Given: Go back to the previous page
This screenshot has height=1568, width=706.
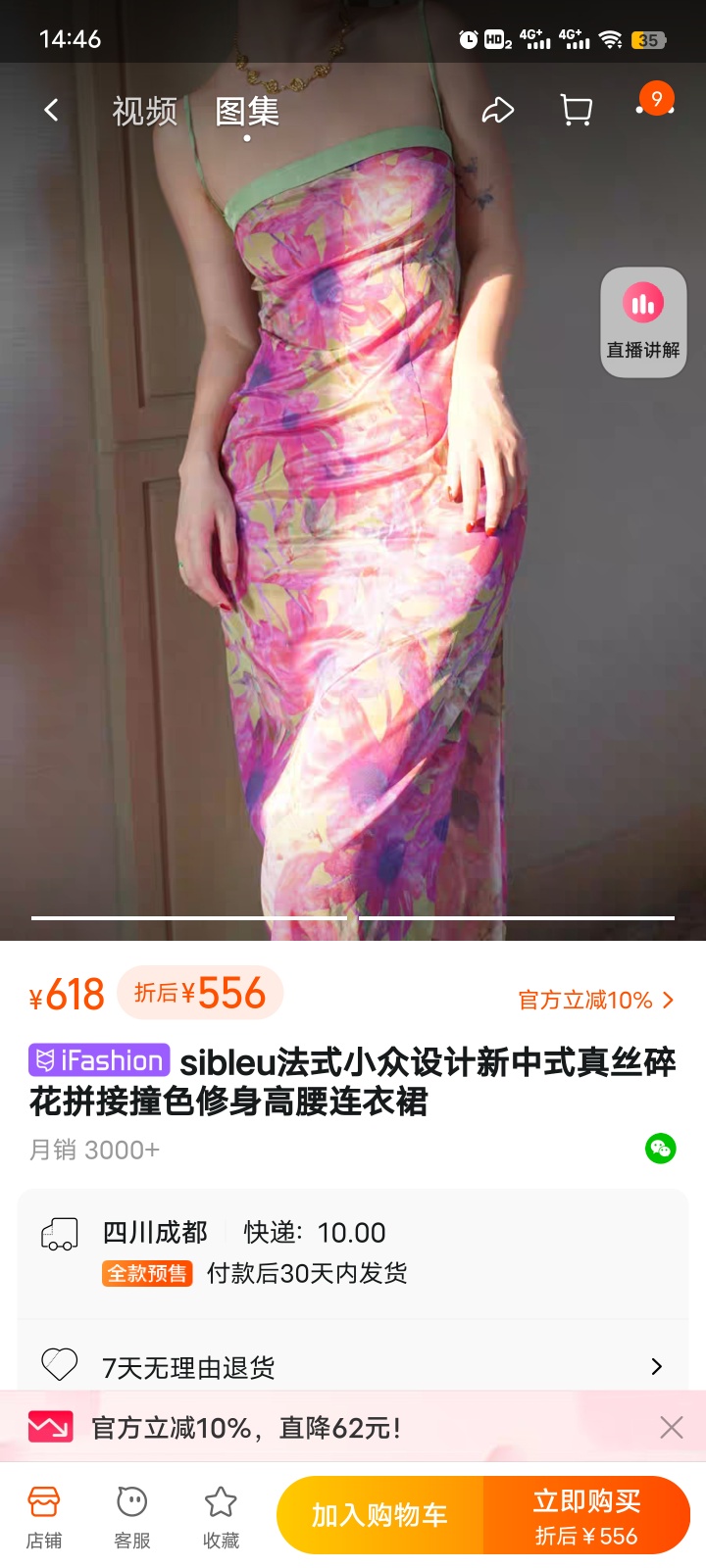Looking at the screenshot, I should click(x=52, y=111).
